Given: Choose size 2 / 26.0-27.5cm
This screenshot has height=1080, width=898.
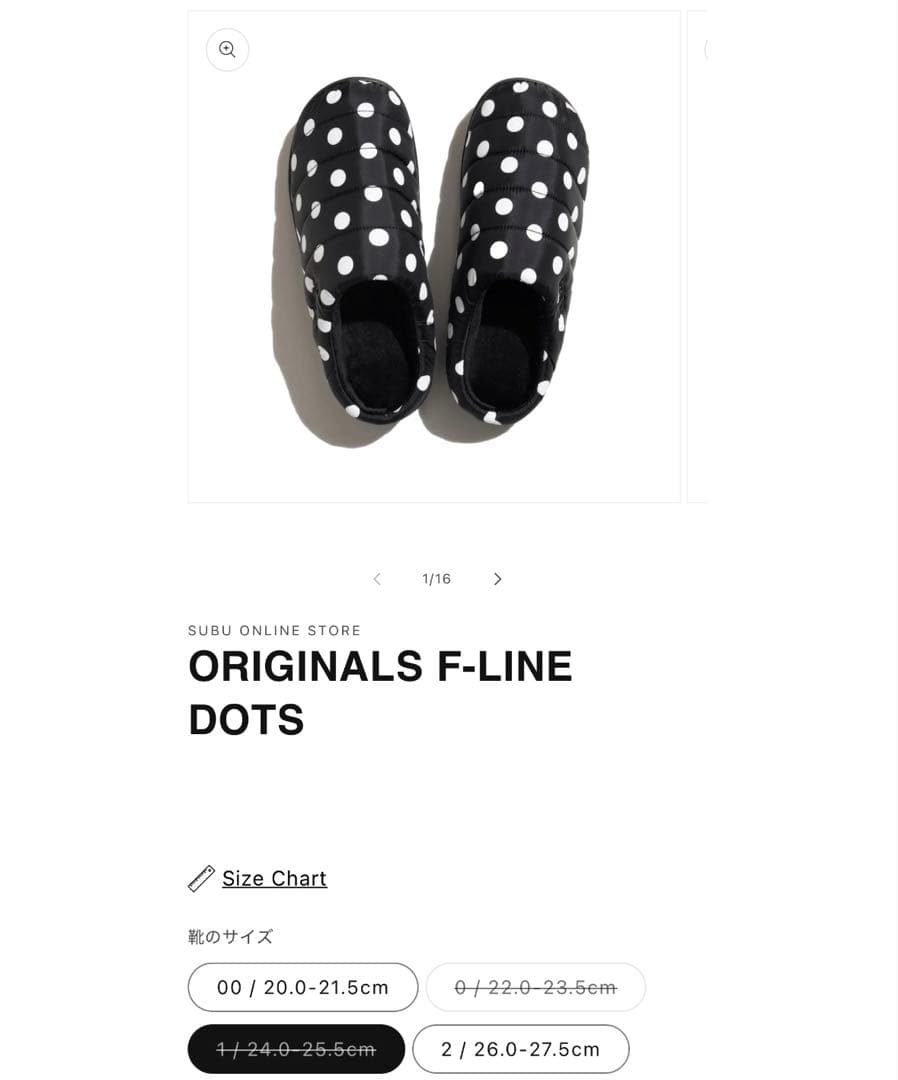Looking at the screenshot, I should pyautogui.click(x=520, y=1049).
